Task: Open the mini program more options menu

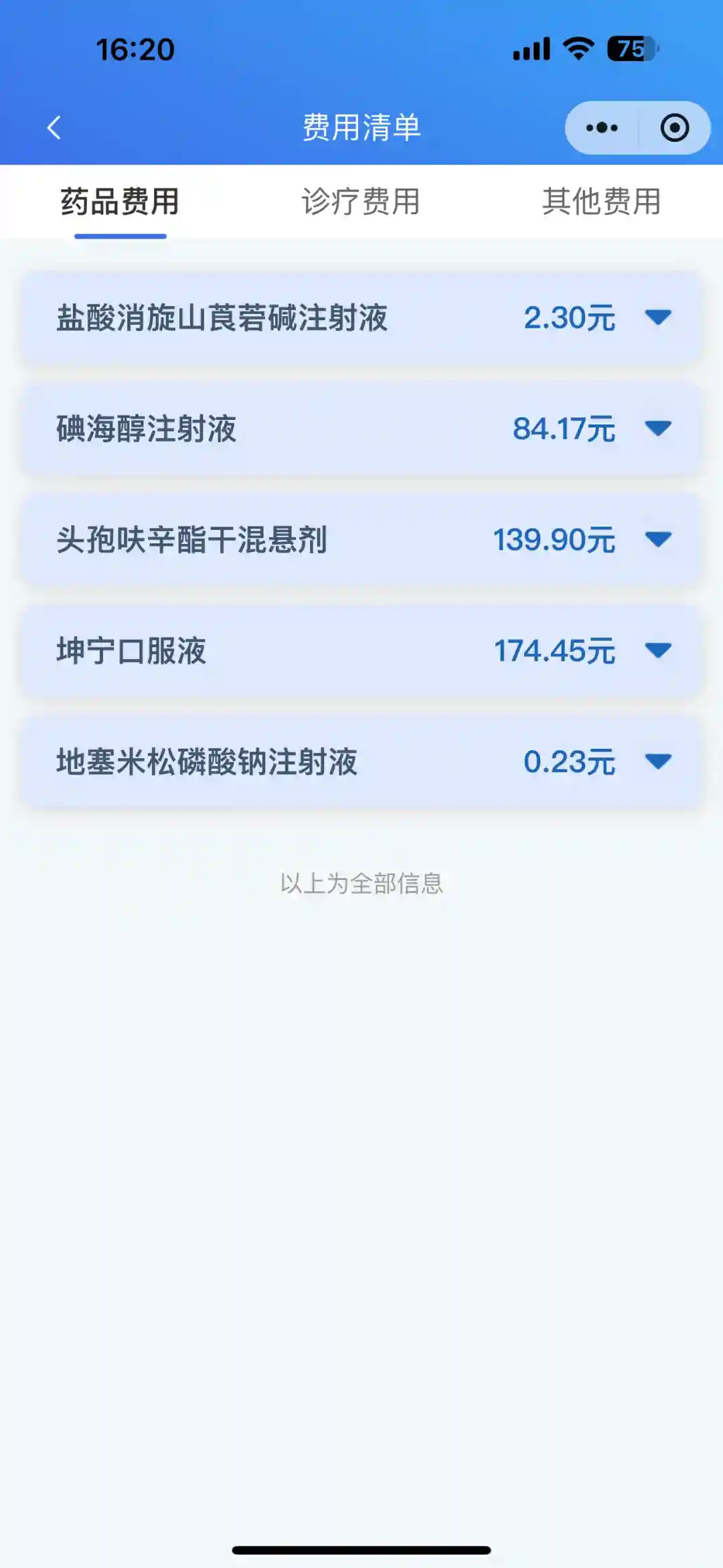Action: click(602, 127)
